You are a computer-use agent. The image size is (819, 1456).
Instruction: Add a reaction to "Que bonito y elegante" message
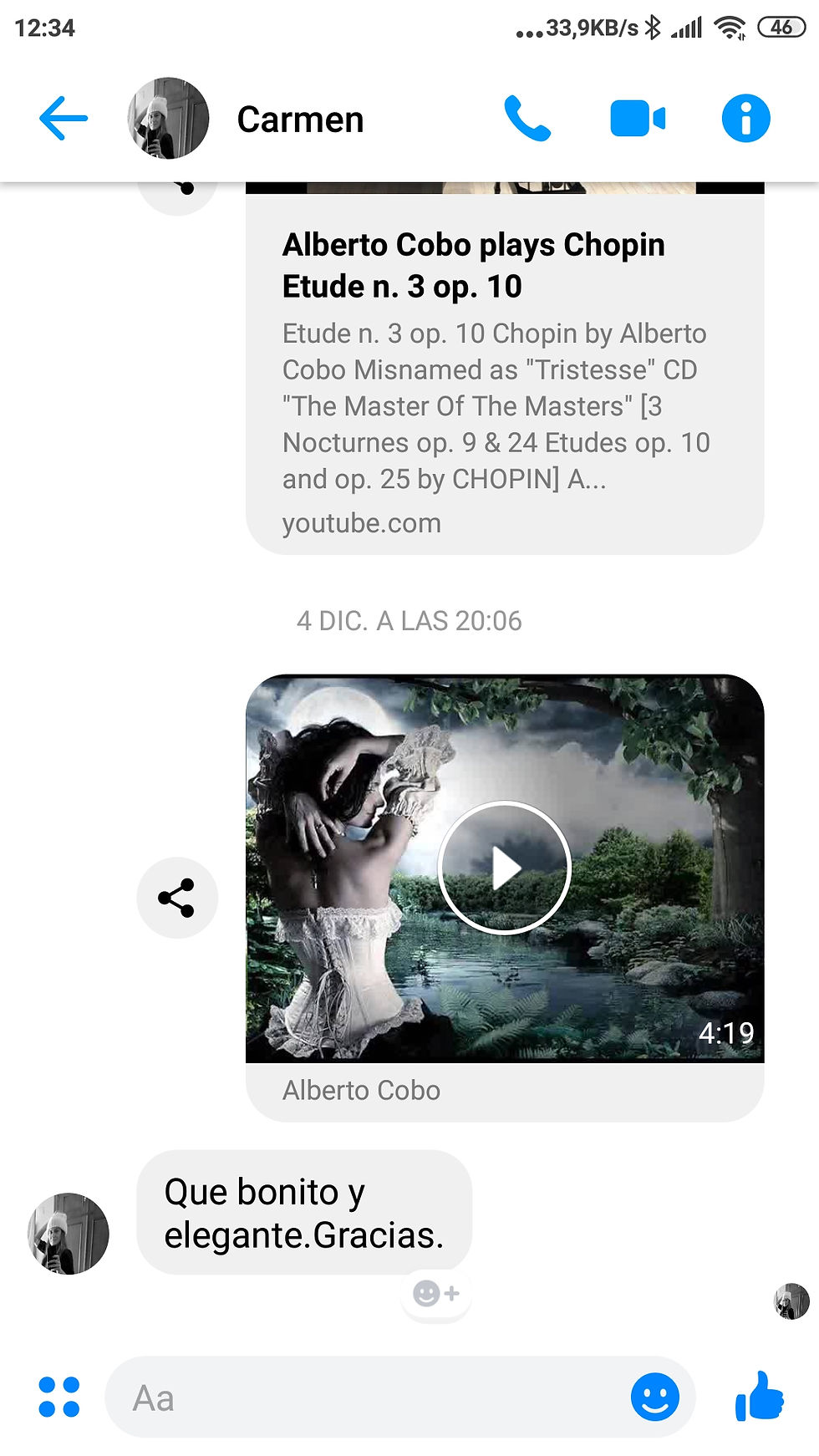tap(435, 1294)
